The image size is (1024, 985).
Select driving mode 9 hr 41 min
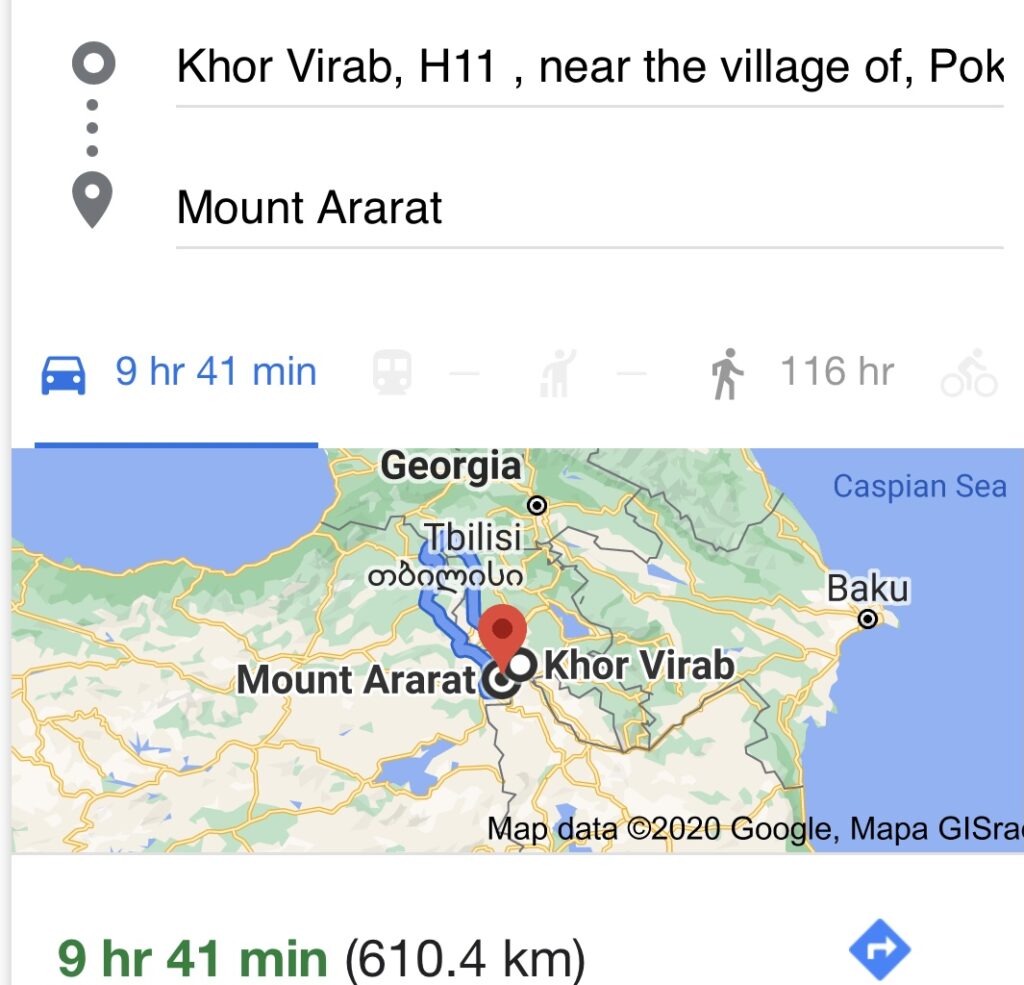point(178,373)
